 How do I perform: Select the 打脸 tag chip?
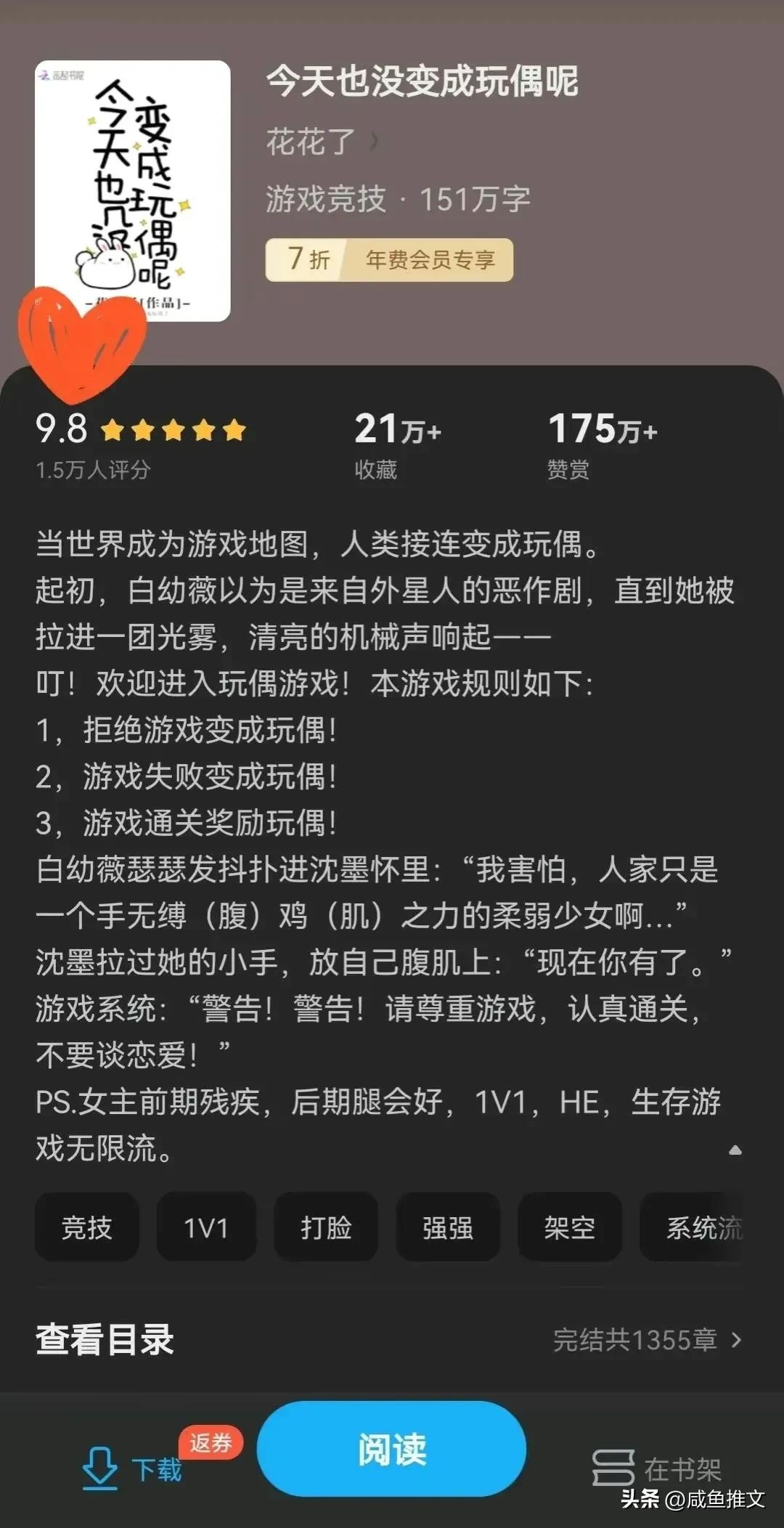(x=326, y=1228)
